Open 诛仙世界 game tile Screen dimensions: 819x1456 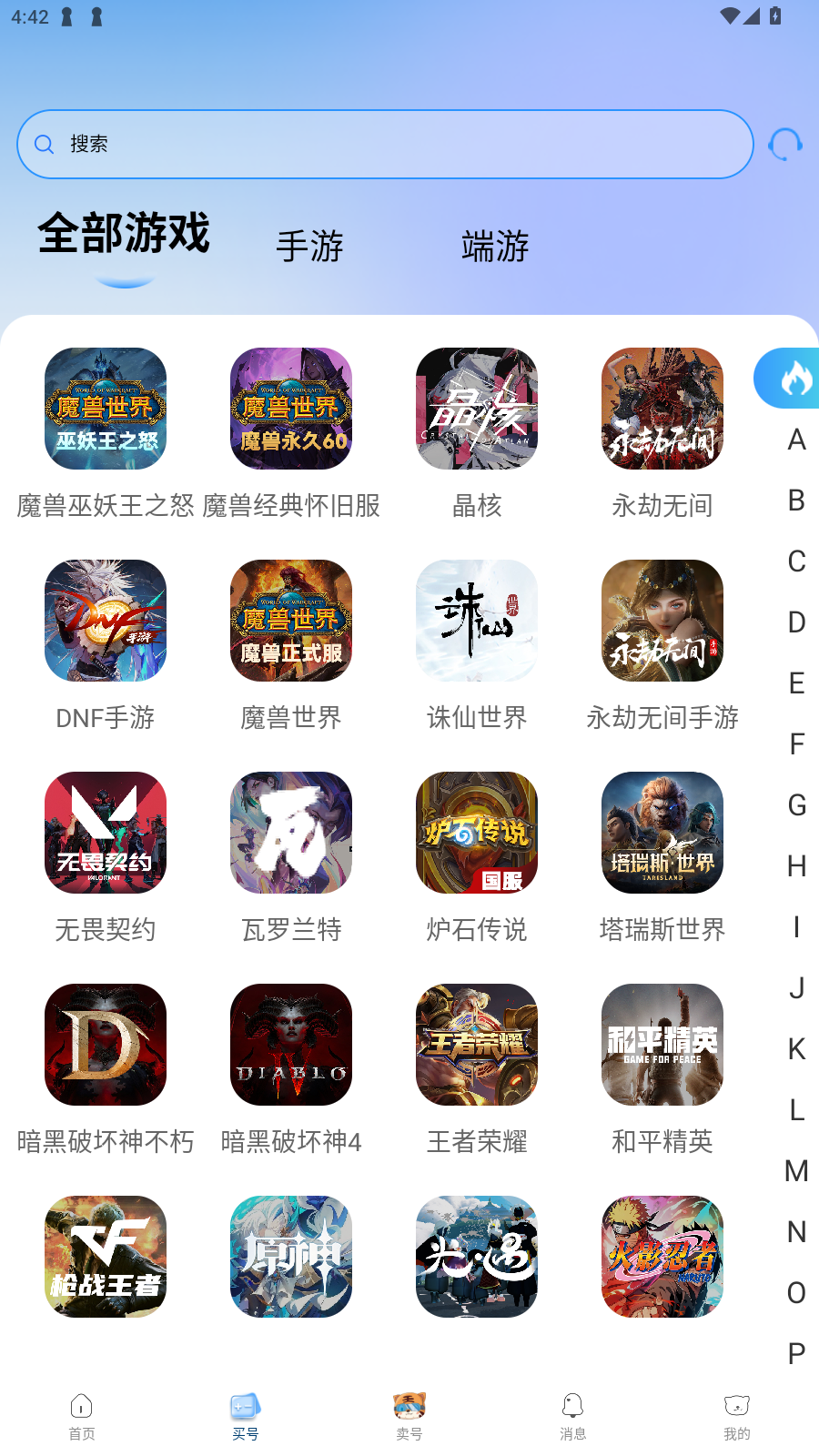point(477,622)
